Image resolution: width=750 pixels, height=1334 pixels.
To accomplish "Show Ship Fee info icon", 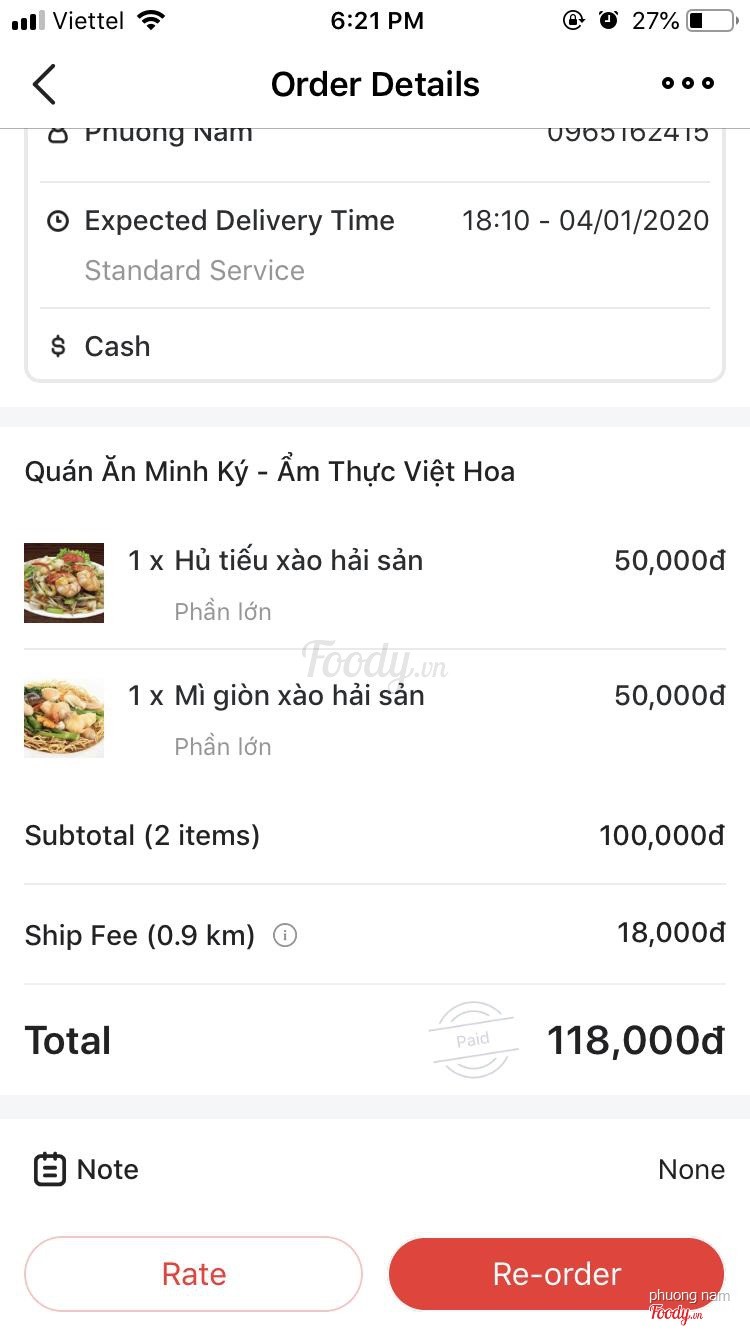I will pos(285,936).
